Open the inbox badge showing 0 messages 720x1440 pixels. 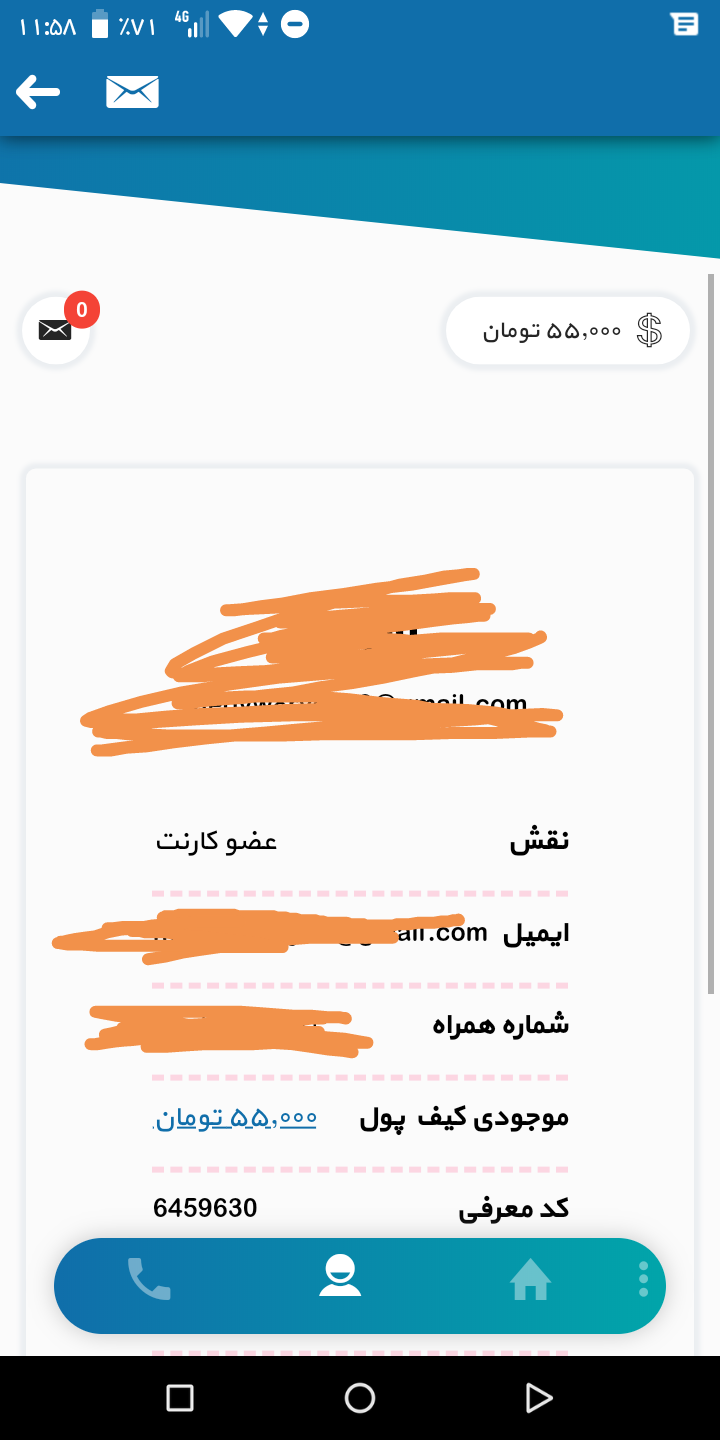[57, 329]
